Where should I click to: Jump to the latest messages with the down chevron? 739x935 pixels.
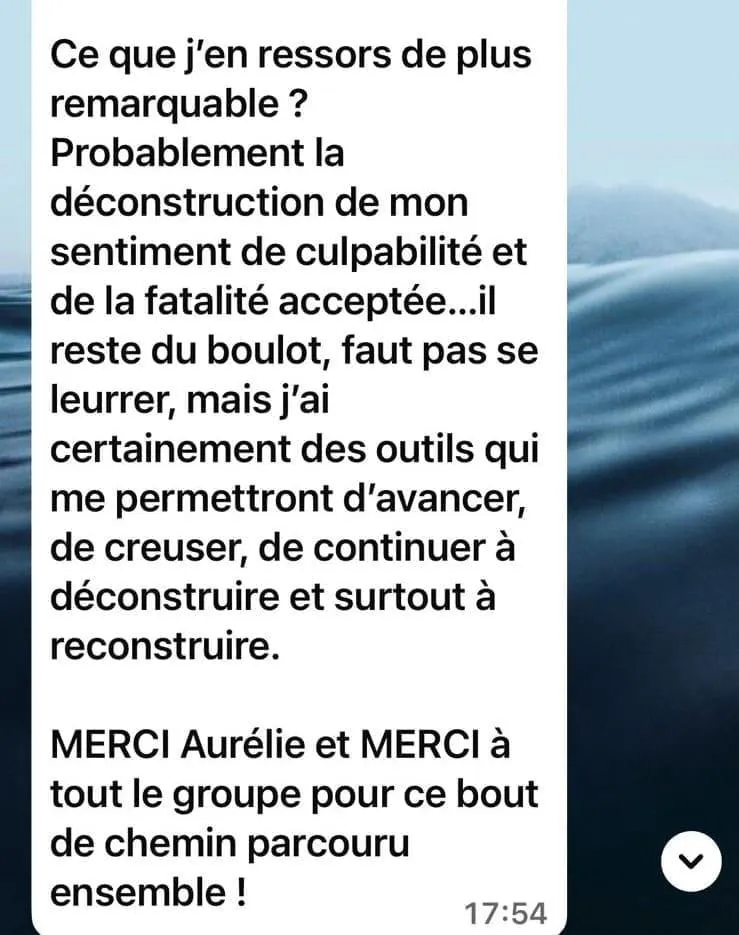(x=691, y=862)
